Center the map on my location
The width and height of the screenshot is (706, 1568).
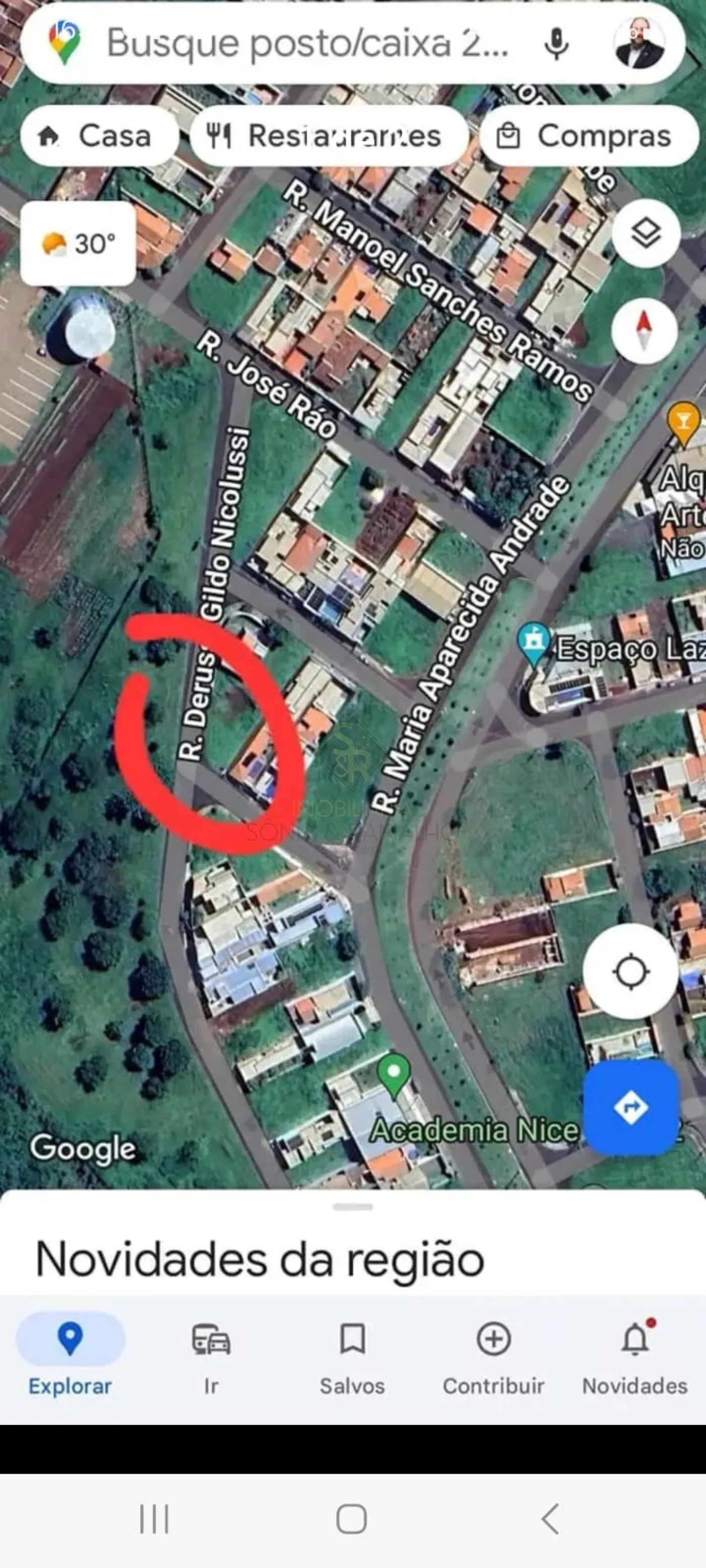pyautogui.click(x=630, y=971)
